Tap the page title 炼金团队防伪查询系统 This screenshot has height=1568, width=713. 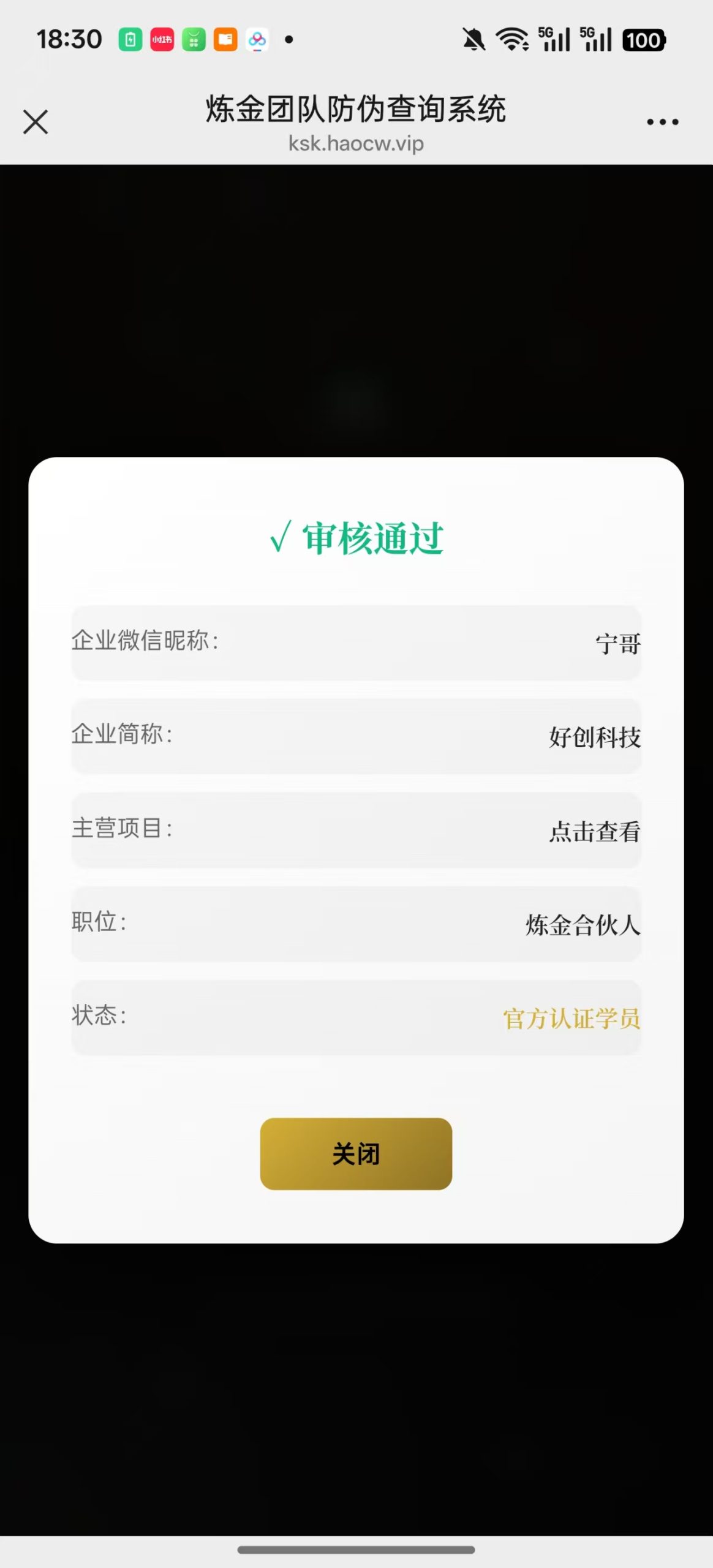356,110
